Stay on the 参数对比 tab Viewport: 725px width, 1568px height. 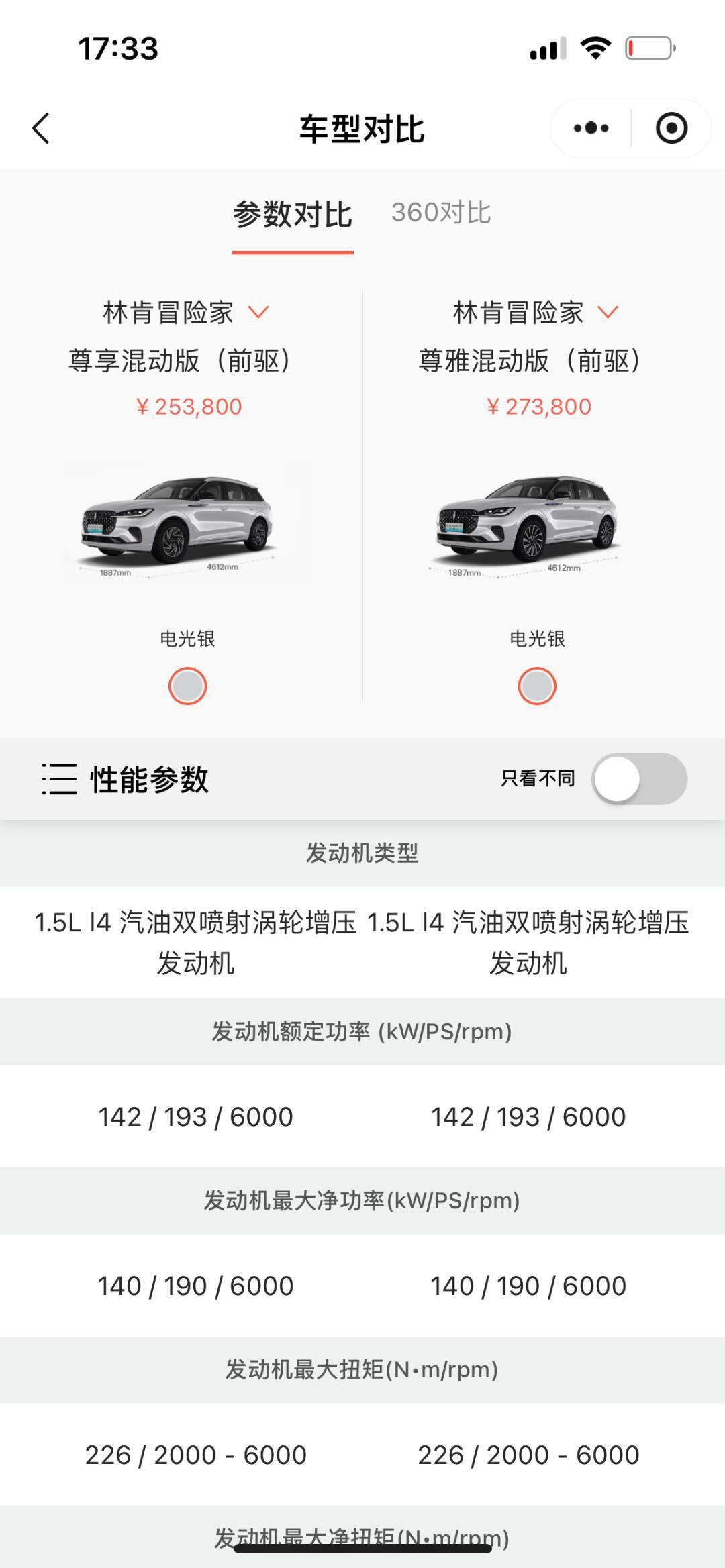pos(293,215)
